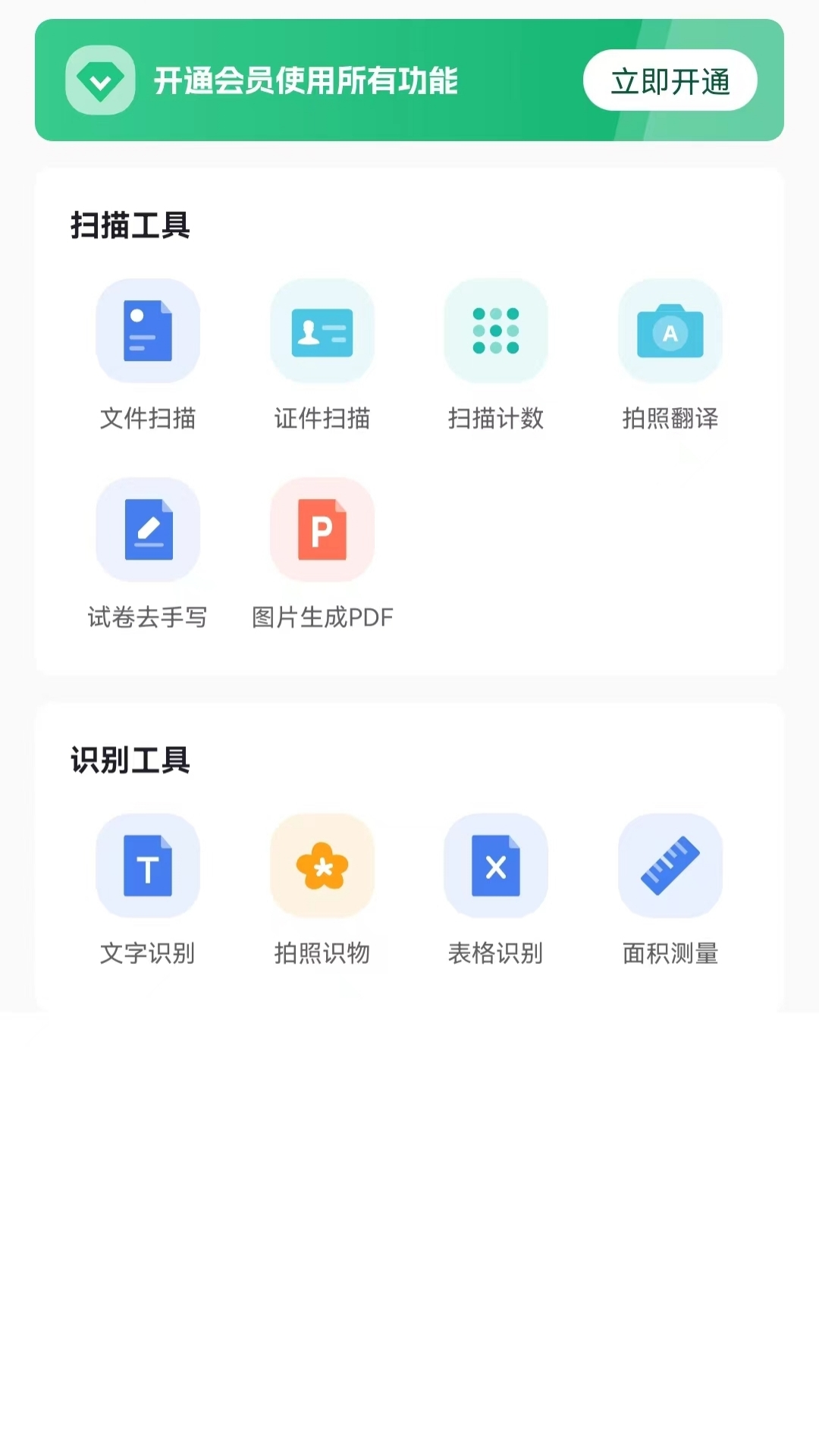Open the 文件扫描 document scan tool
819x1456 pixels.
coord(148,331)
